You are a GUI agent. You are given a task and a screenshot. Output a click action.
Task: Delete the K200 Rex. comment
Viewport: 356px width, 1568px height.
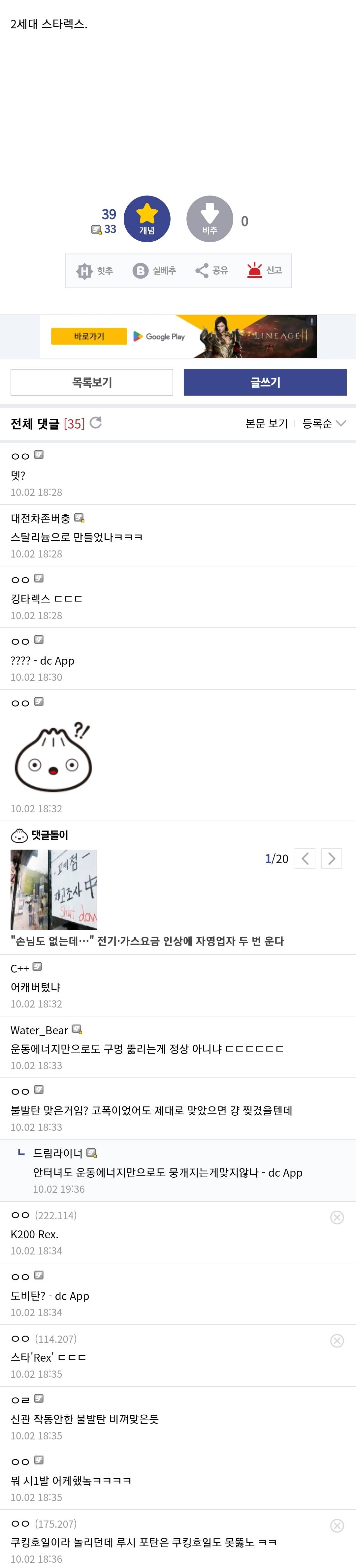[337, 1218]
